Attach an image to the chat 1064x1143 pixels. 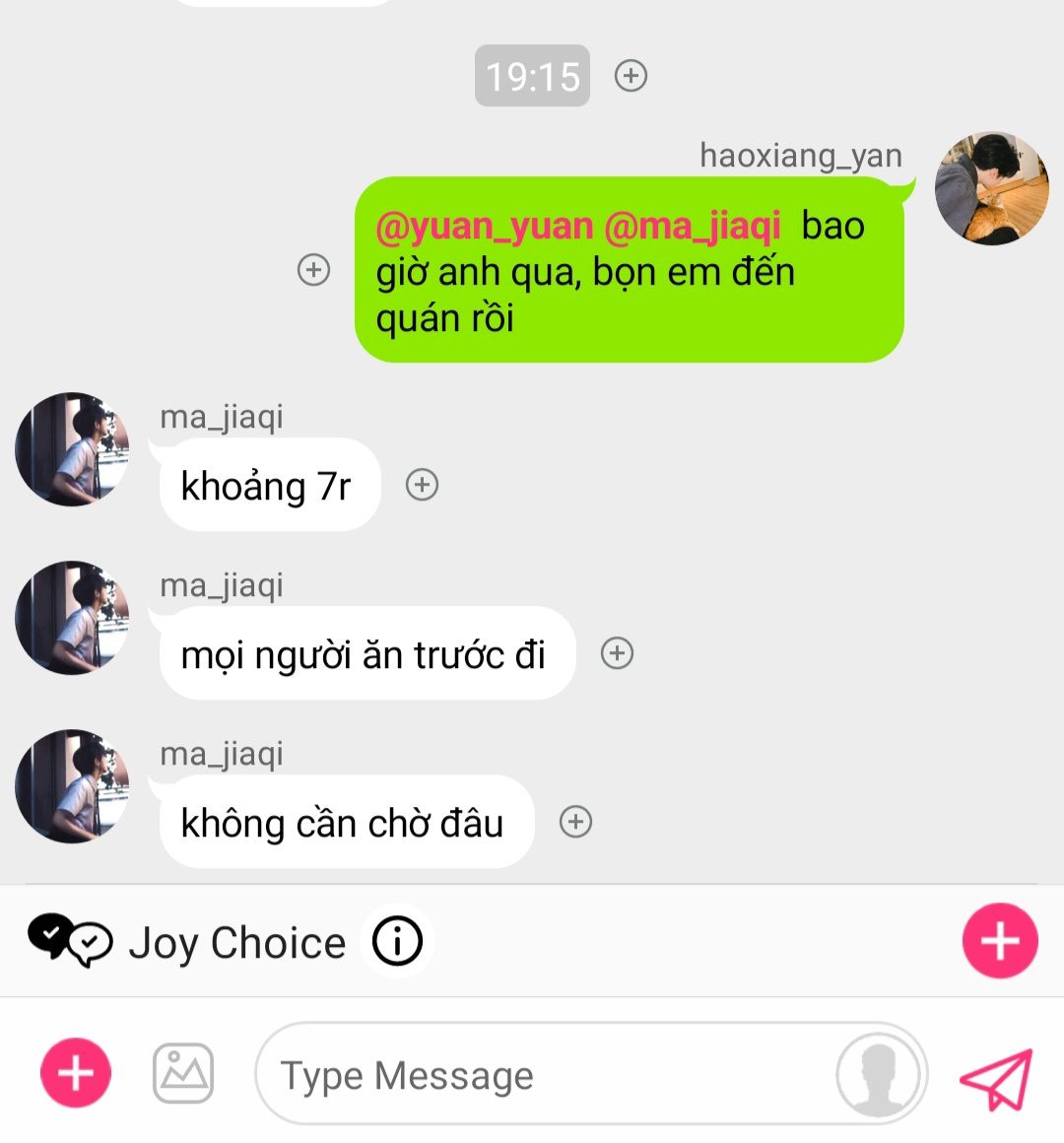tap(183, 1073)
